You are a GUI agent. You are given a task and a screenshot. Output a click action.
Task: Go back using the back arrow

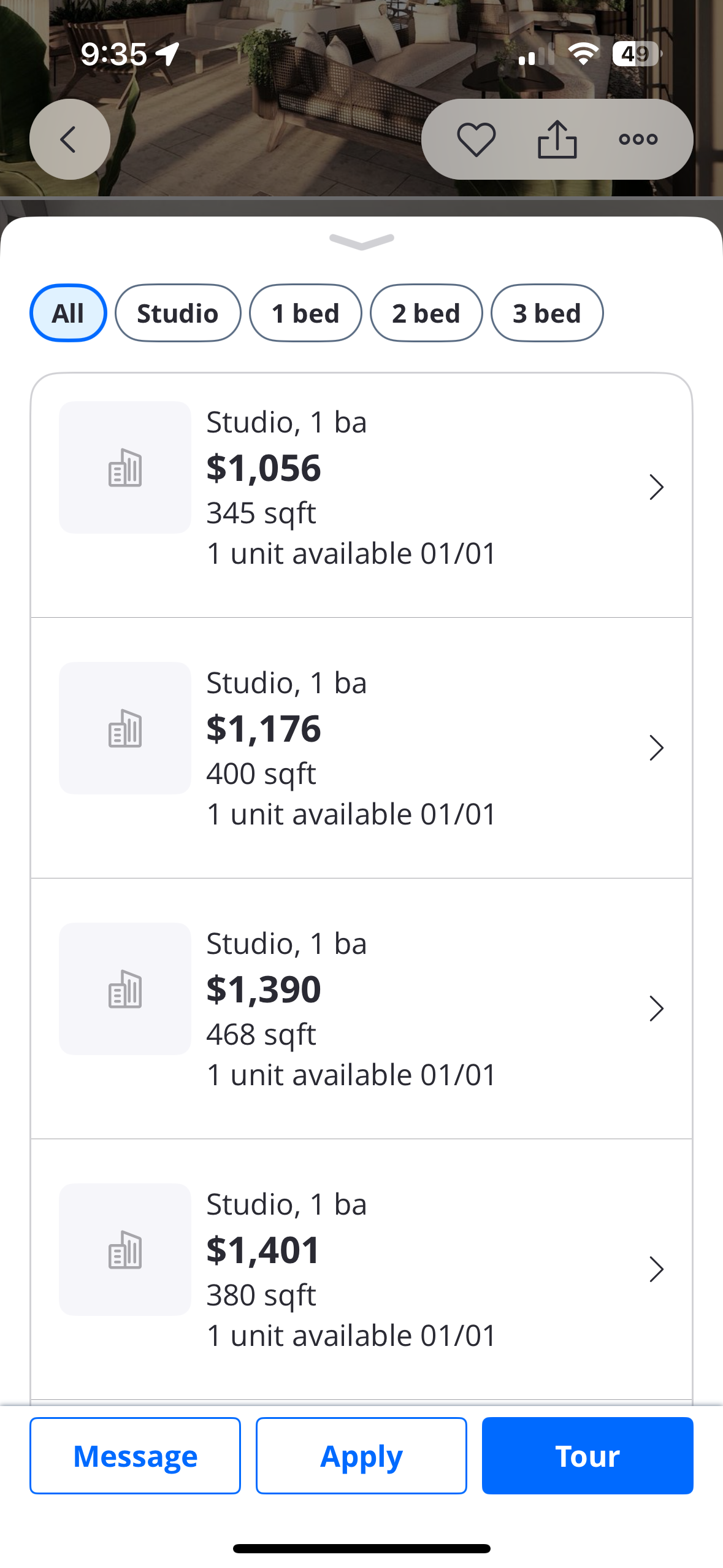point(70,139)
